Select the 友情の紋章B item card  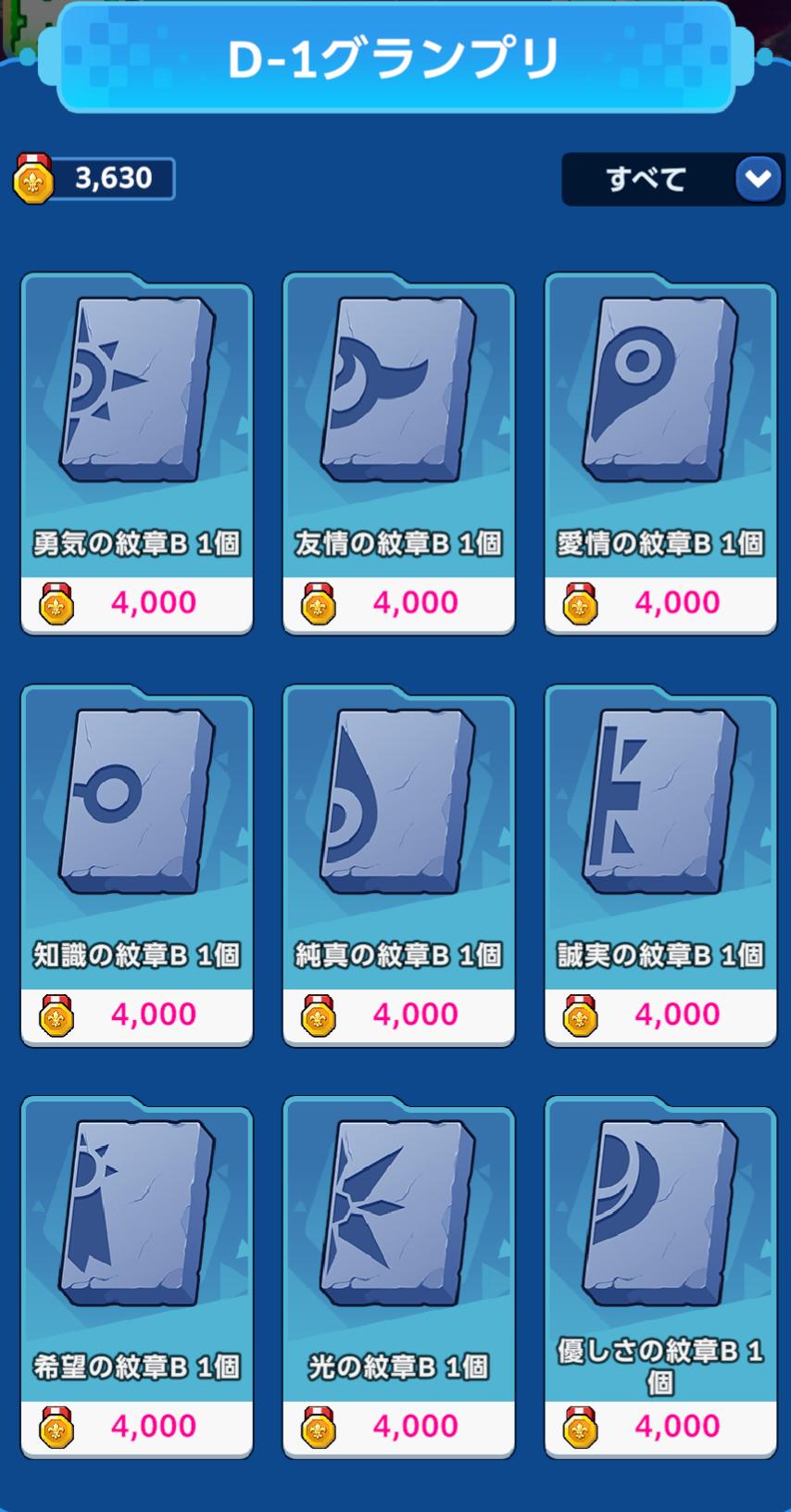tap(399, 454)
